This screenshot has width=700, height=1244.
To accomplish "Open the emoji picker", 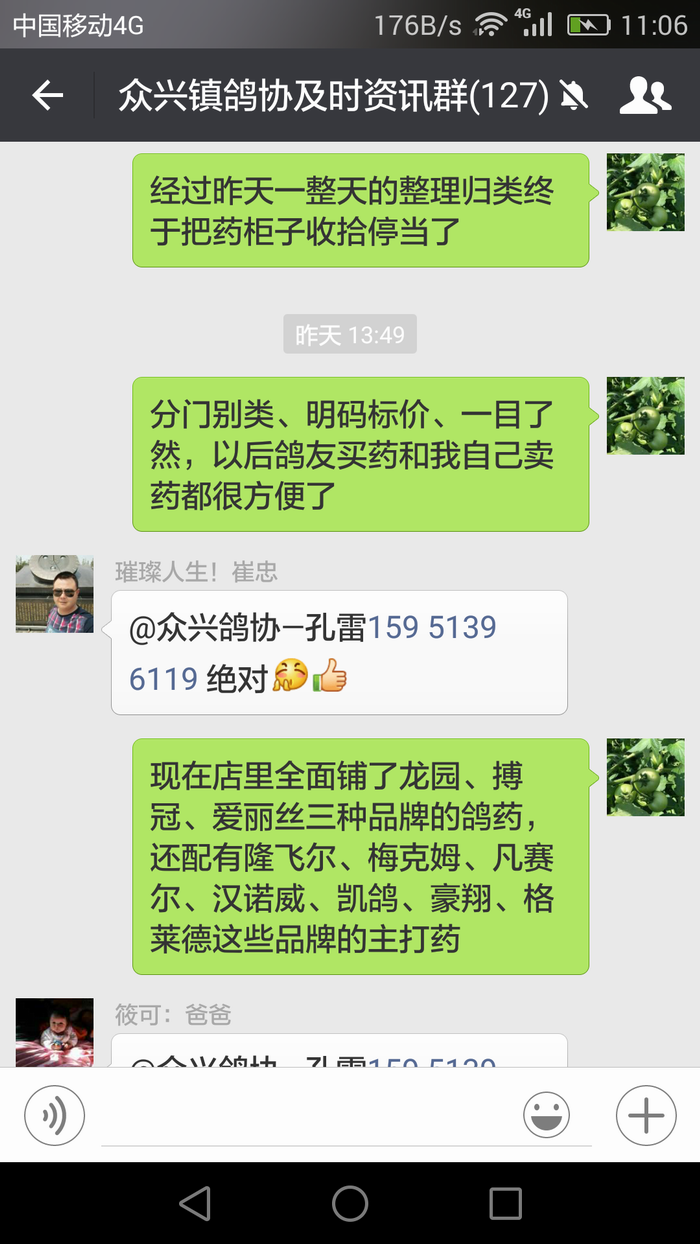I will (546, 1114).
